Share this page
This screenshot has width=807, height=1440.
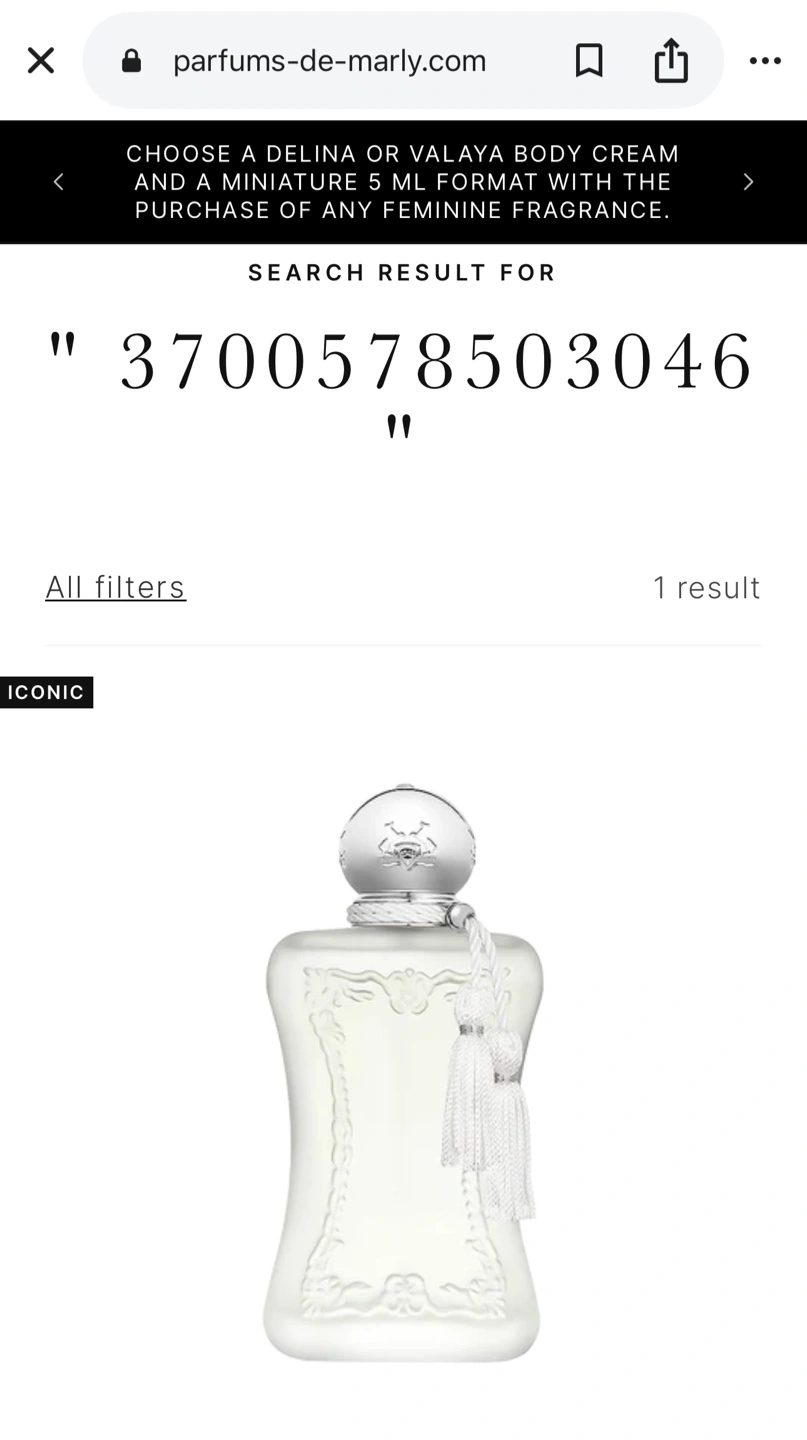point(671,61)
